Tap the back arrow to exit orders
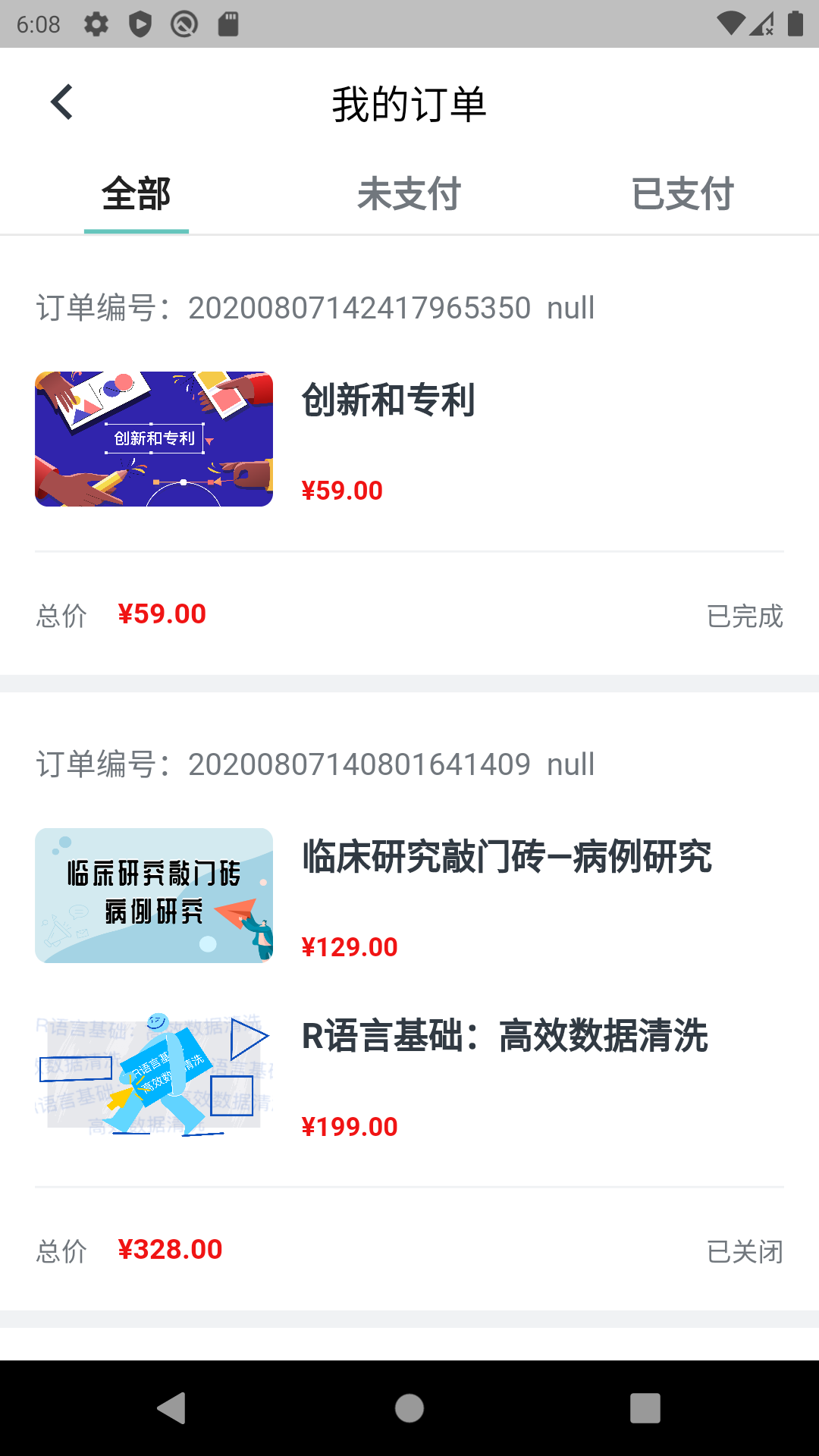The height and width of the screenshot is (1456, 819). [61, 101]
